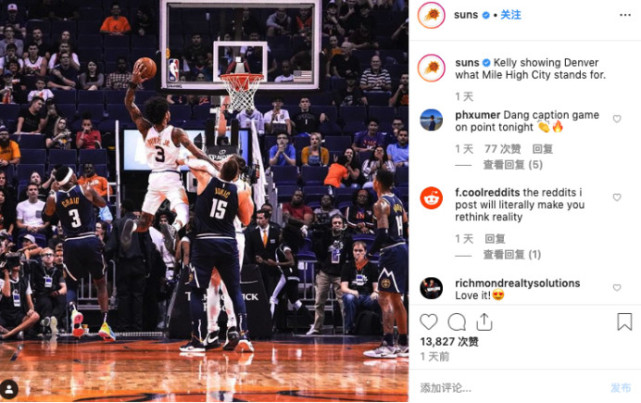Follow the suns account (关注)
Viewport: 641px width, 403px height.
click(511, 15)
